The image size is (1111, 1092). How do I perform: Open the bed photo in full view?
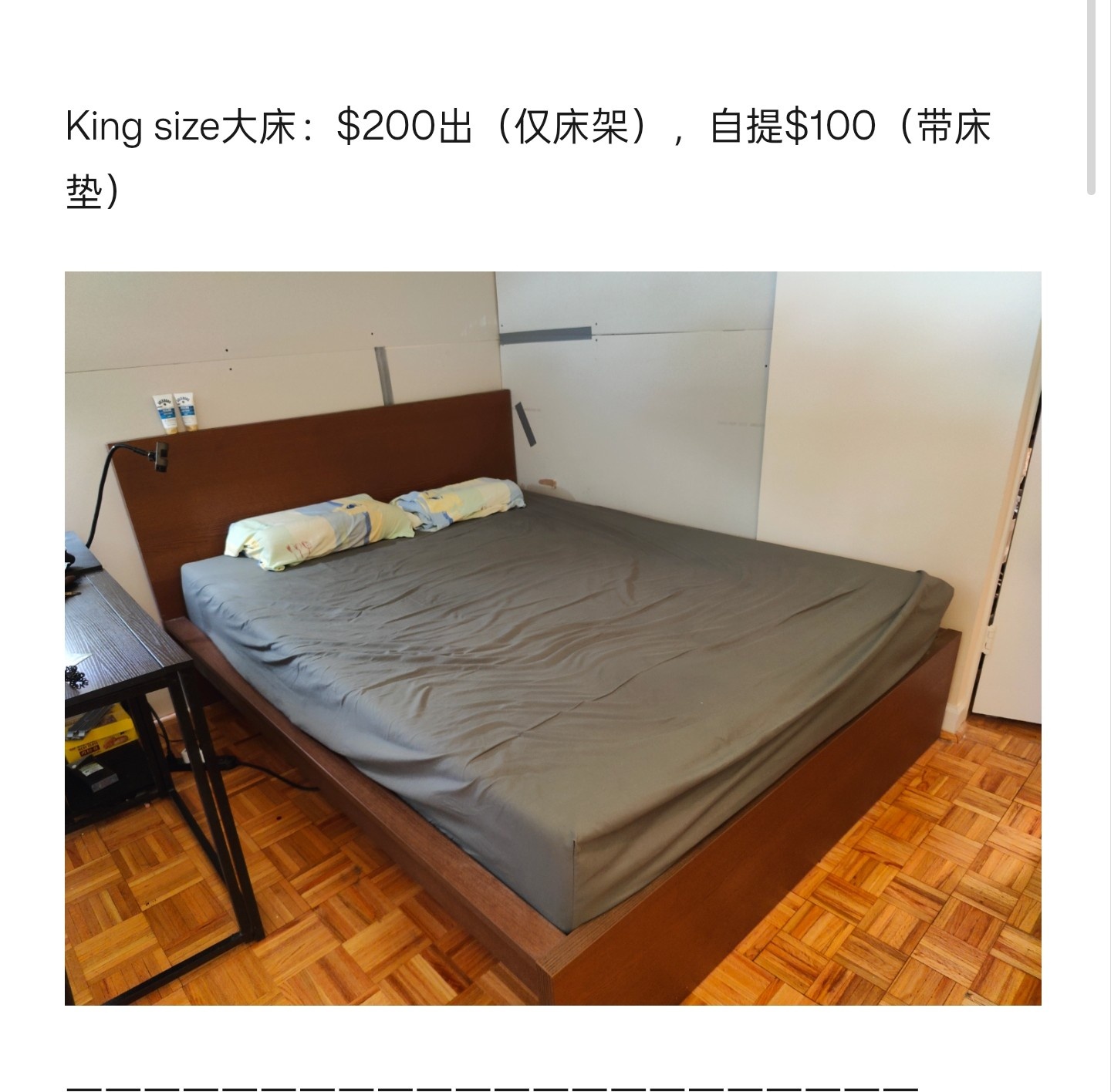pyautogui.click(x=552, y=638)
